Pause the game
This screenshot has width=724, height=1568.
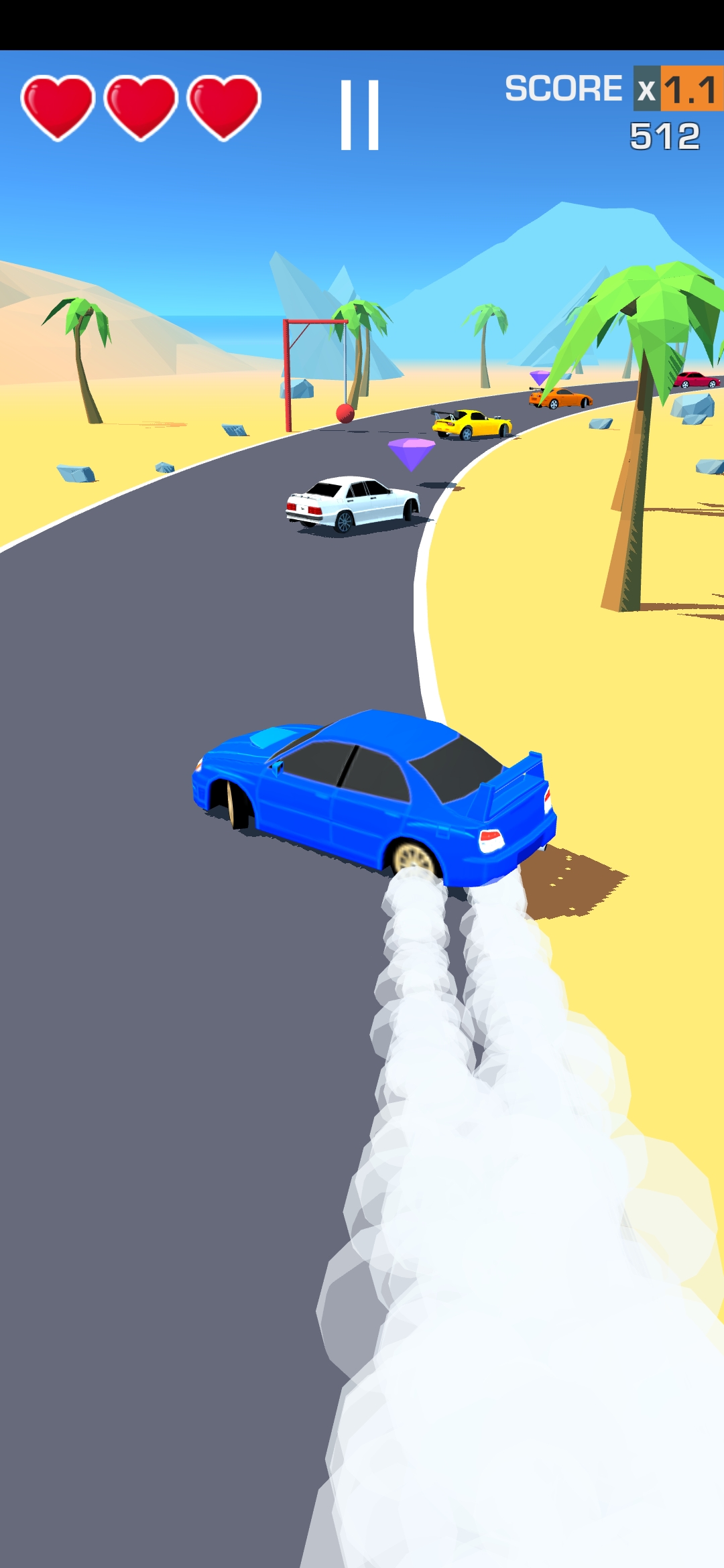[360, 115]
